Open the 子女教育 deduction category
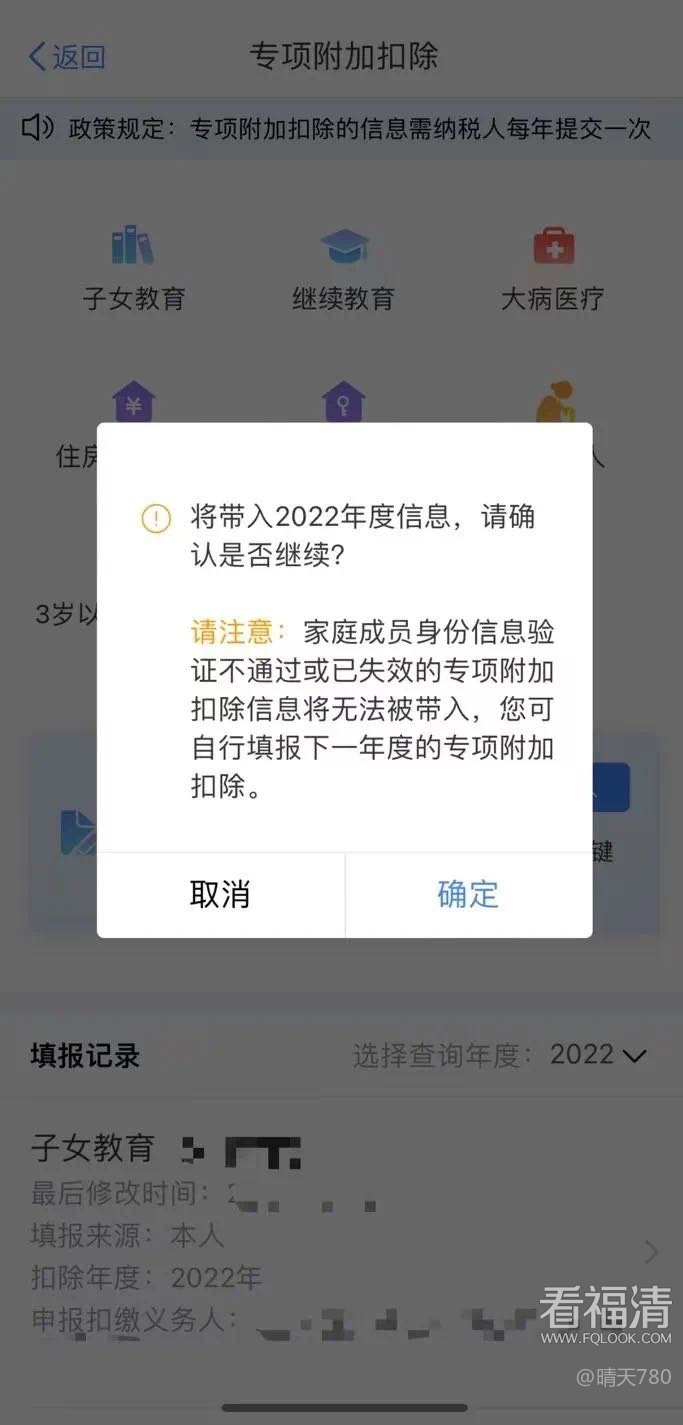The width and height of the screenshot is (683, 1425). (134, 266)
